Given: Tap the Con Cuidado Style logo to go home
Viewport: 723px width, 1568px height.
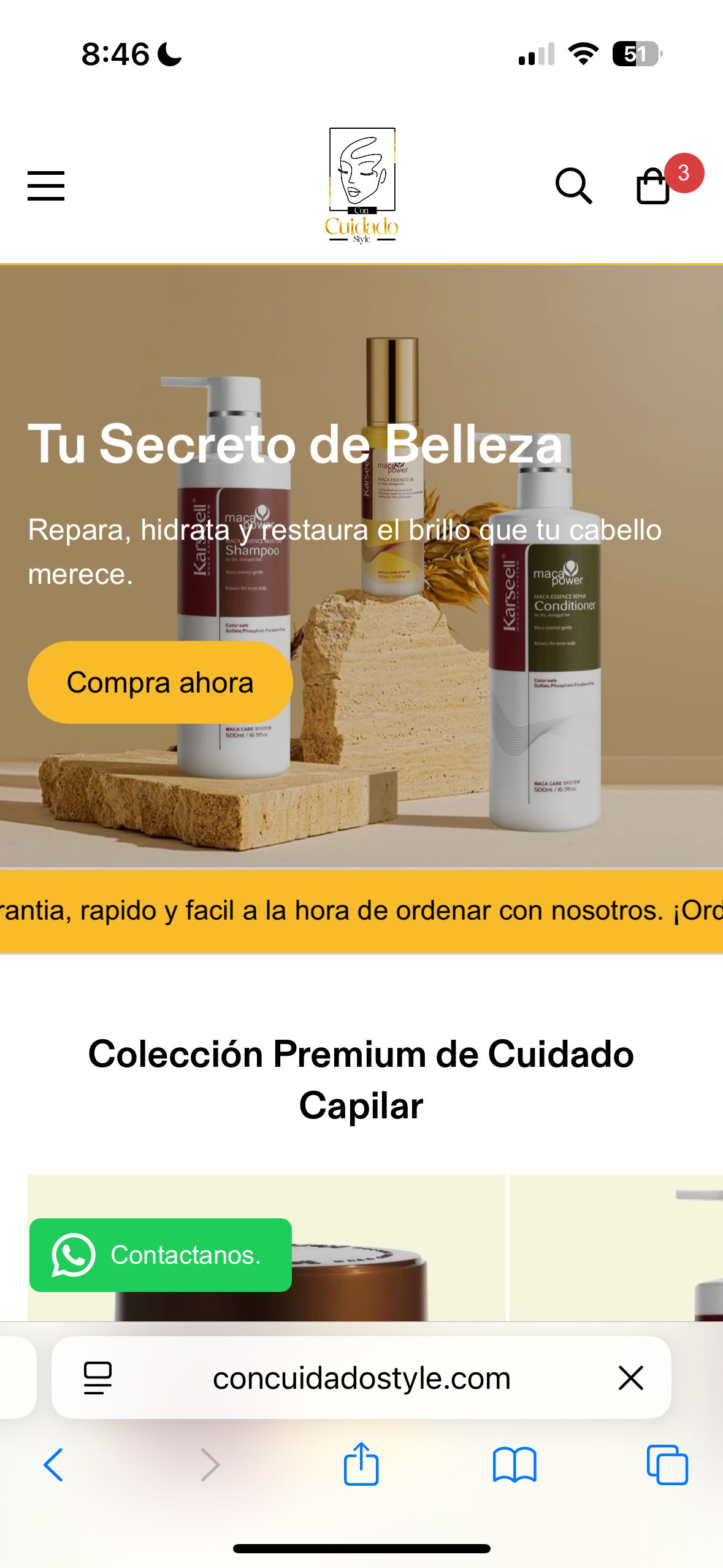Looking at the screenshot, I should pyautogui.click(x=362, y=185).
